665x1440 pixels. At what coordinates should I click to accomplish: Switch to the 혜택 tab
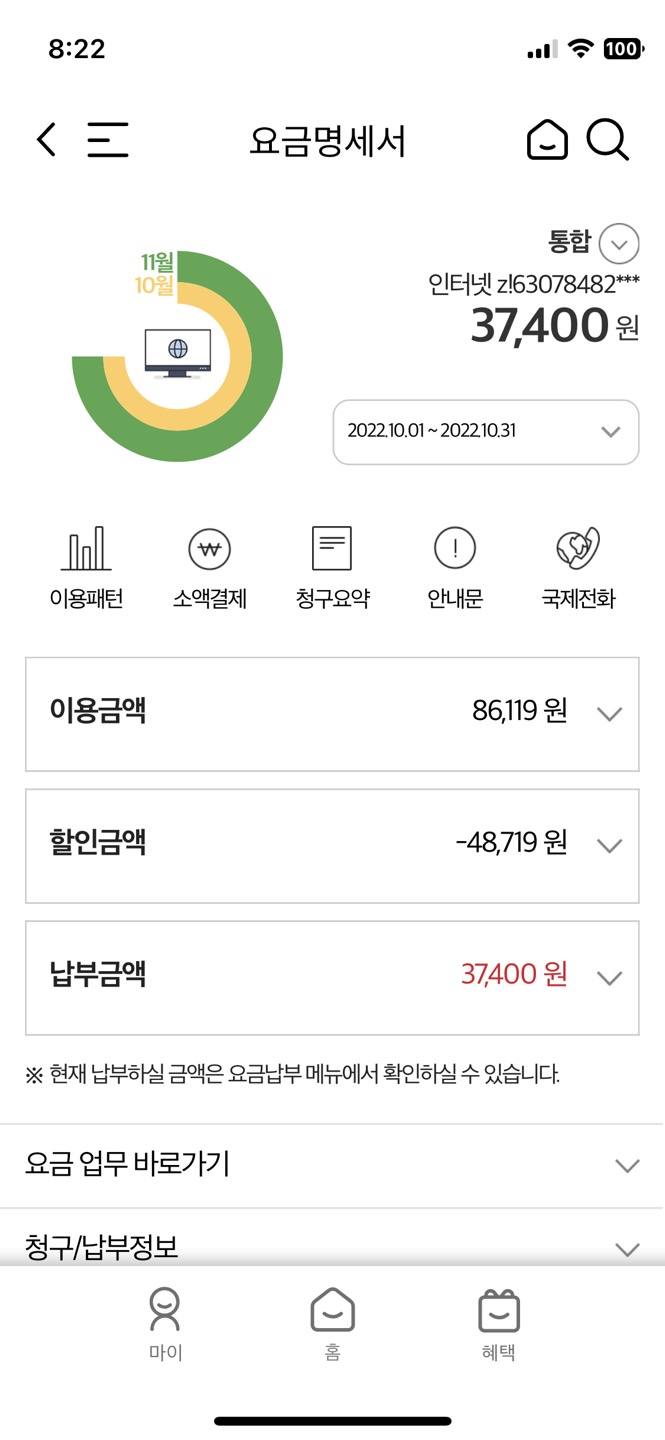(498, 1323)
